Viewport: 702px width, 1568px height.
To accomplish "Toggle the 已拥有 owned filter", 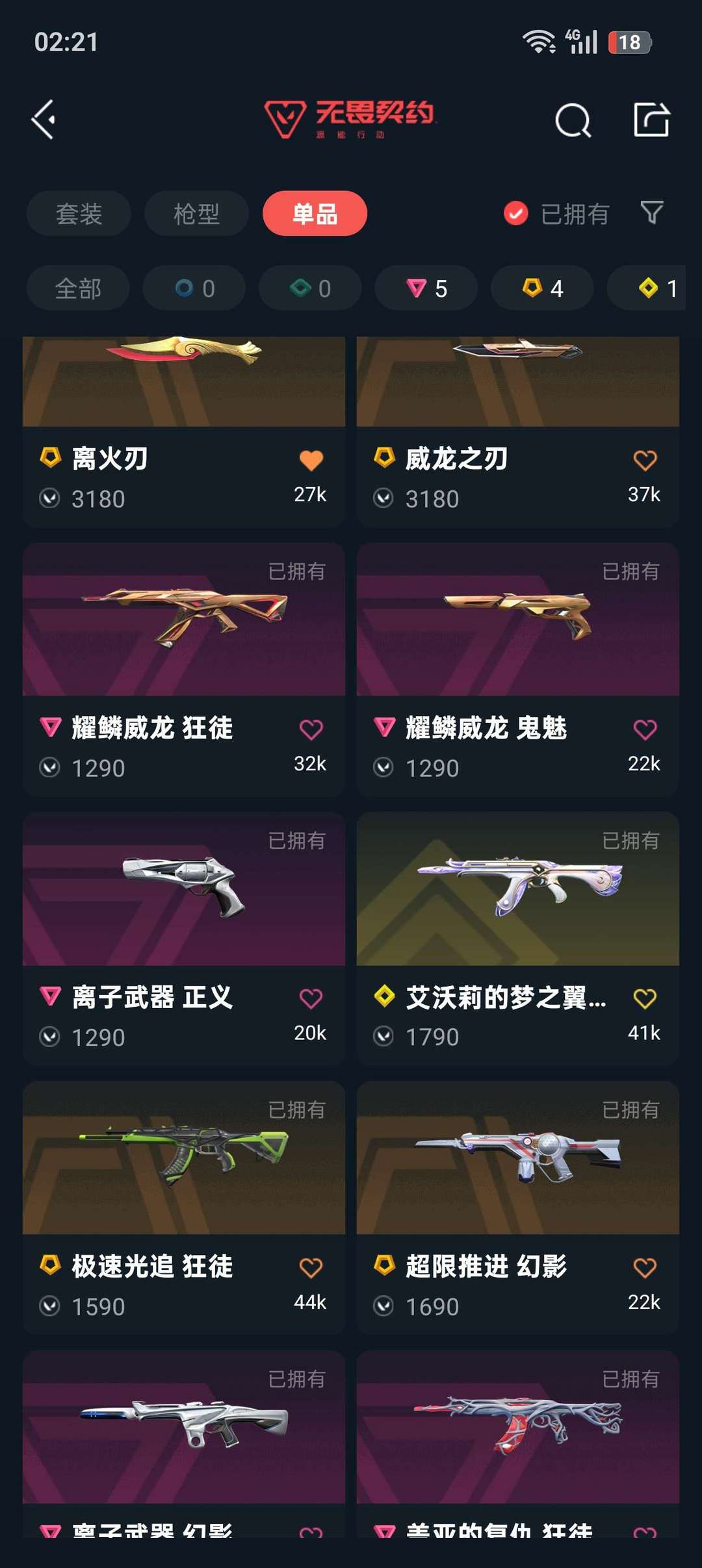I will (557, 213).
